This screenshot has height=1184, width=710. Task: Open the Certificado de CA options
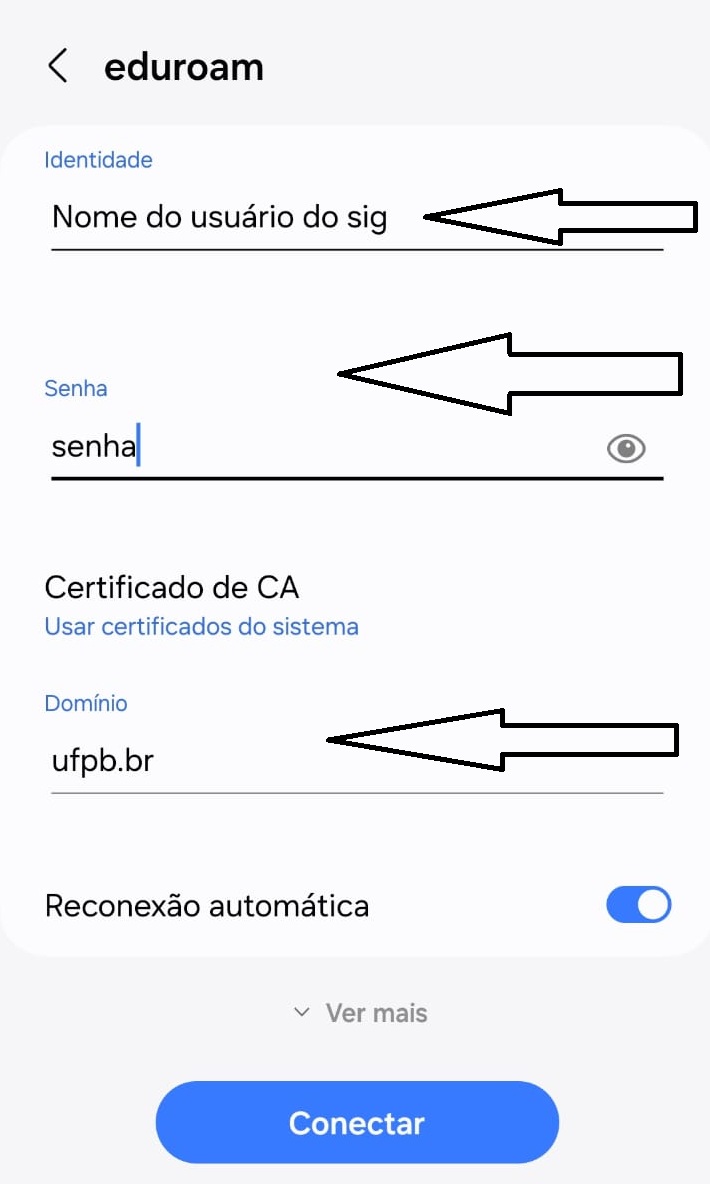tap(201, 605)
